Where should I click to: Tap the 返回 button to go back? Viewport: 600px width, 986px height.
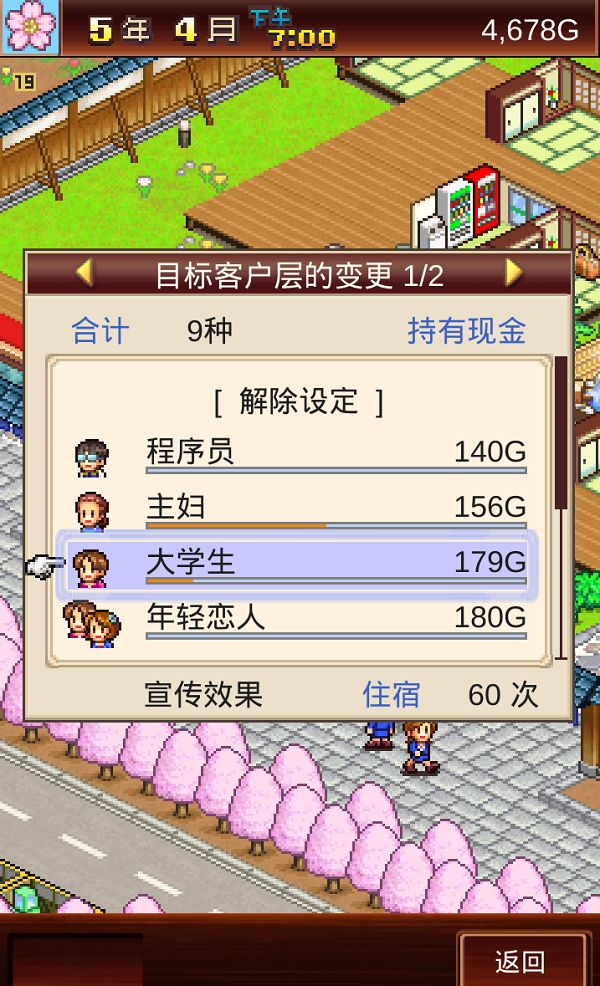520,961
